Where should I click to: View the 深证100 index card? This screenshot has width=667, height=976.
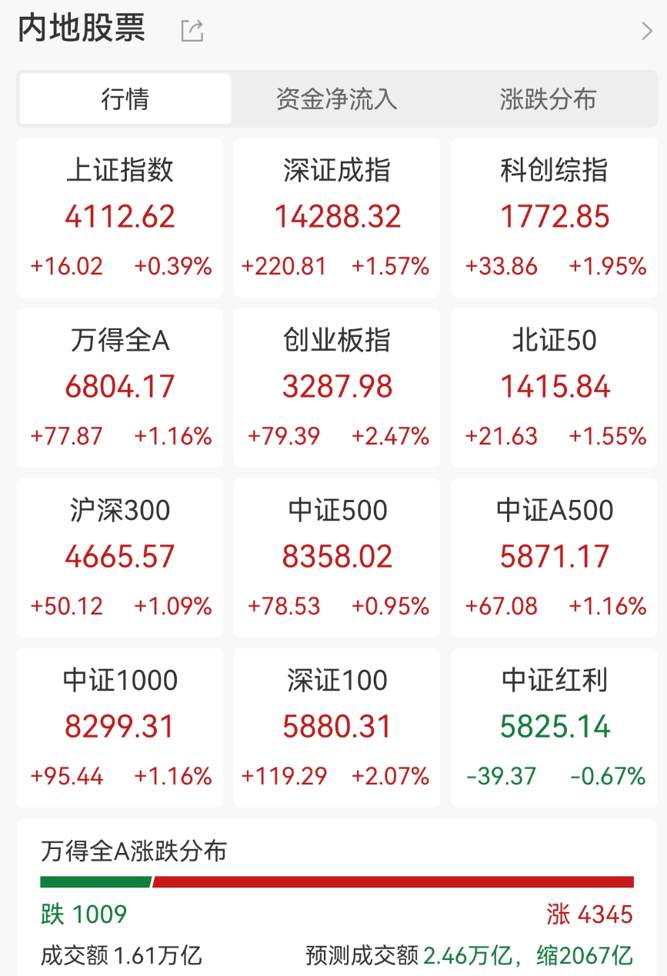click(x=337, y=728)
